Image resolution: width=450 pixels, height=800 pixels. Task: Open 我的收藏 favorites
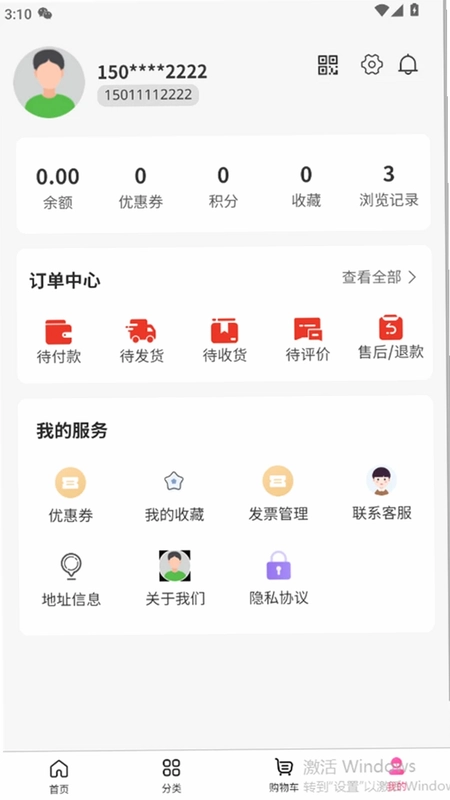click(x=174, y=495)
